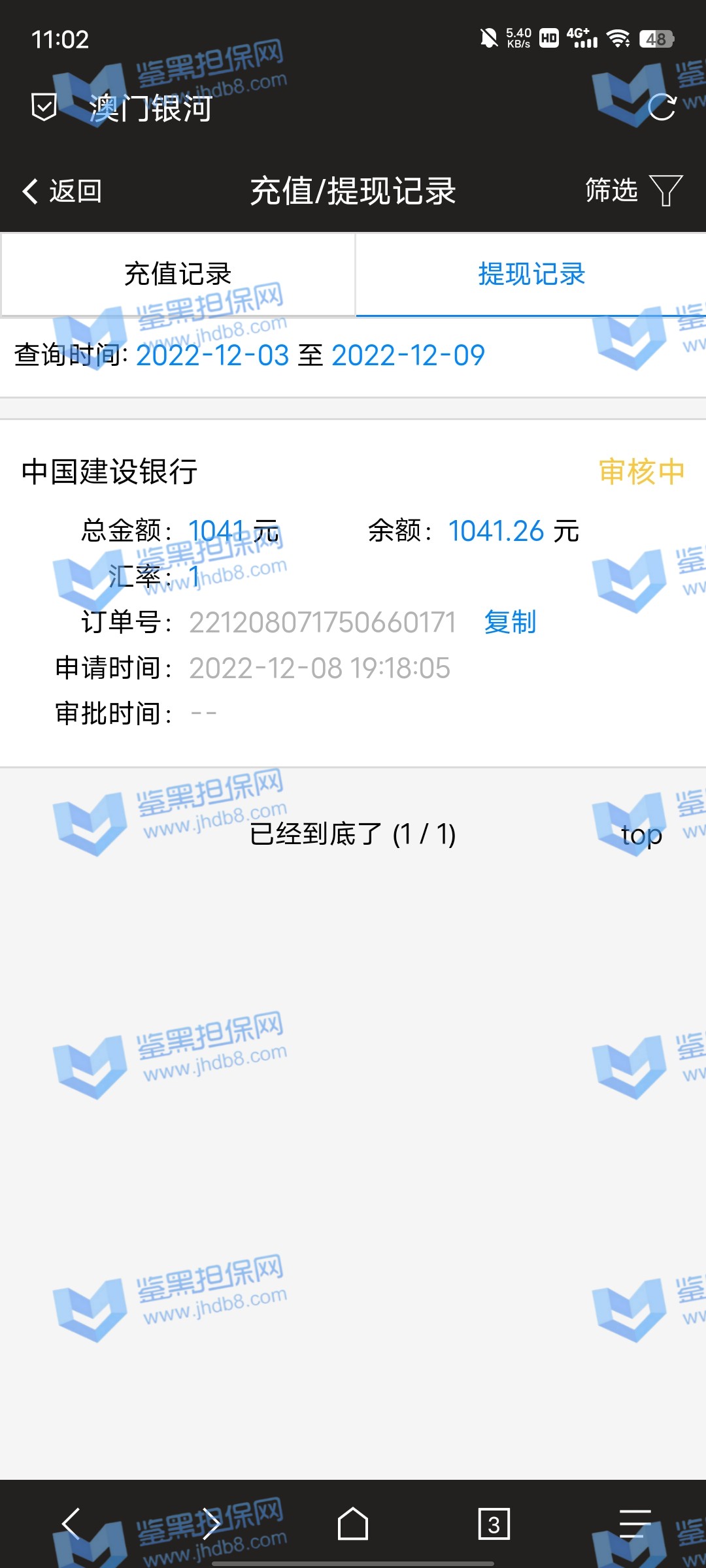Jump back up with the top button
Screen dimensions: 706x1568
641,834
